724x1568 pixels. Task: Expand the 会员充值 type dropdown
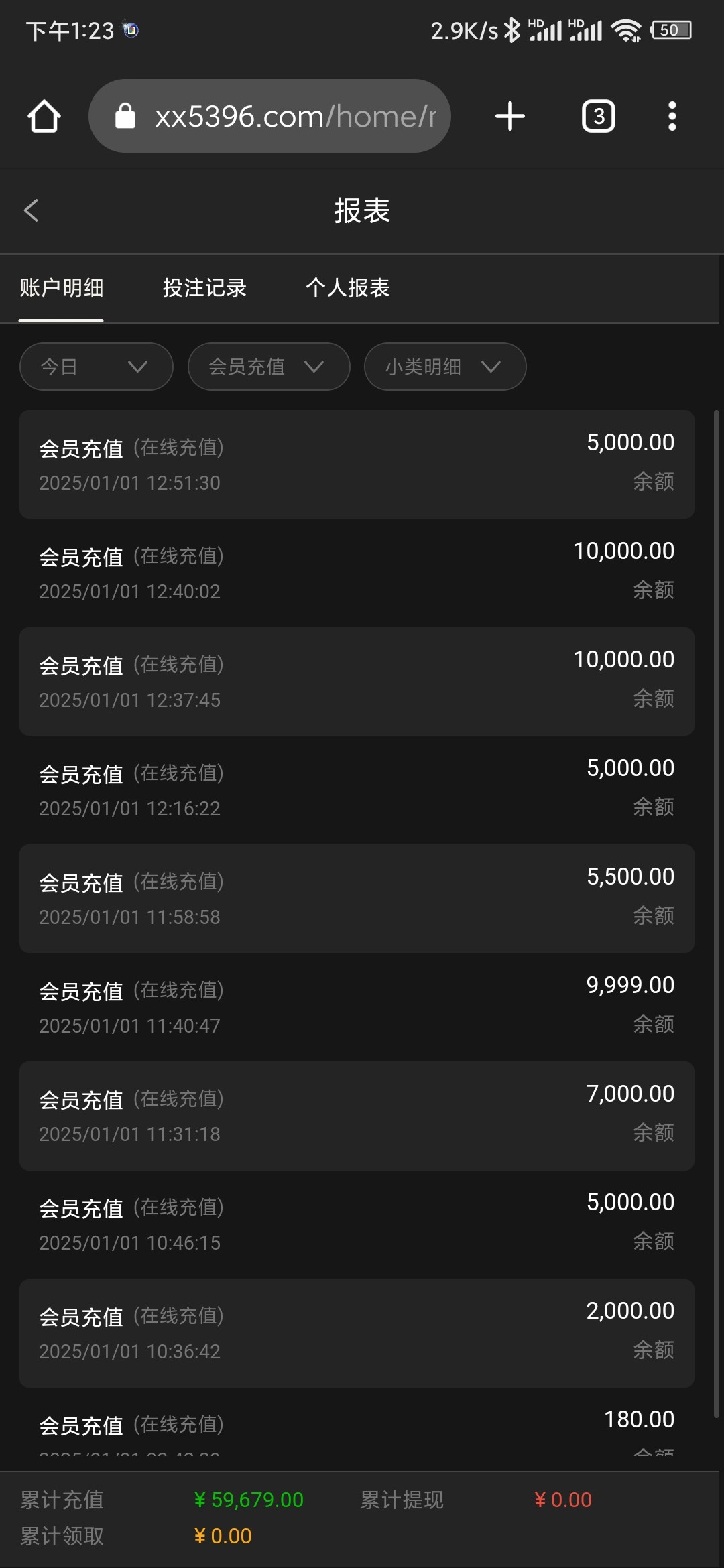(x=269, y=367)
